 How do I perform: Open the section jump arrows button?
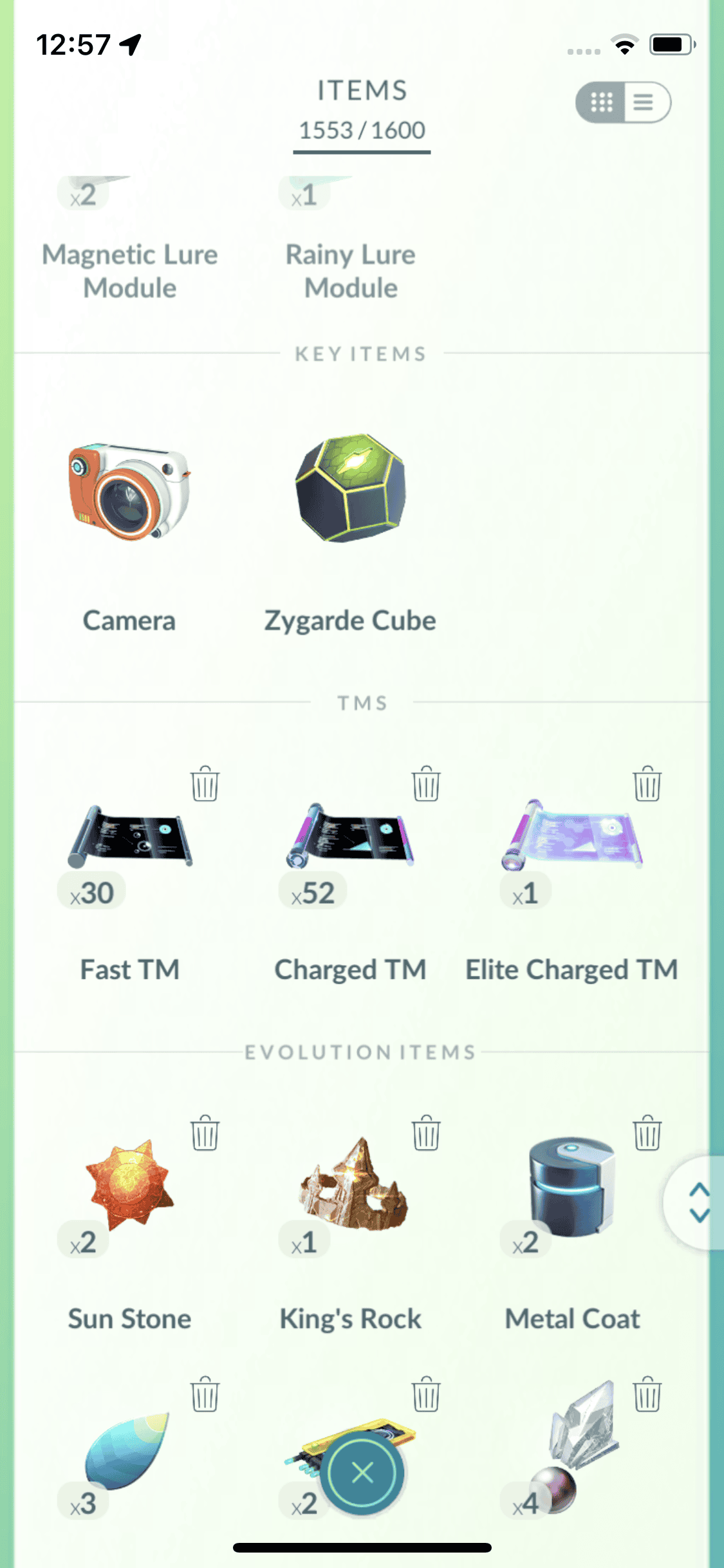[x=699, y=1202]
